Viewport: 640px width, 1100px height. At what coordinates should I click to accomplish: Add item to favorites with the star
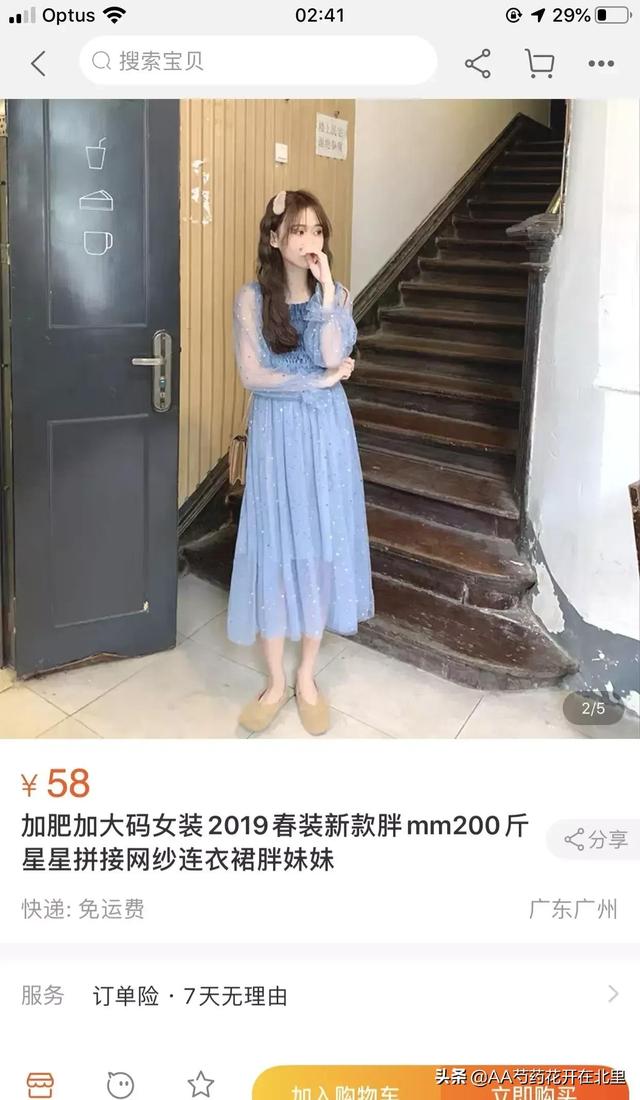pyautogui.click(x=201, y=1085)
